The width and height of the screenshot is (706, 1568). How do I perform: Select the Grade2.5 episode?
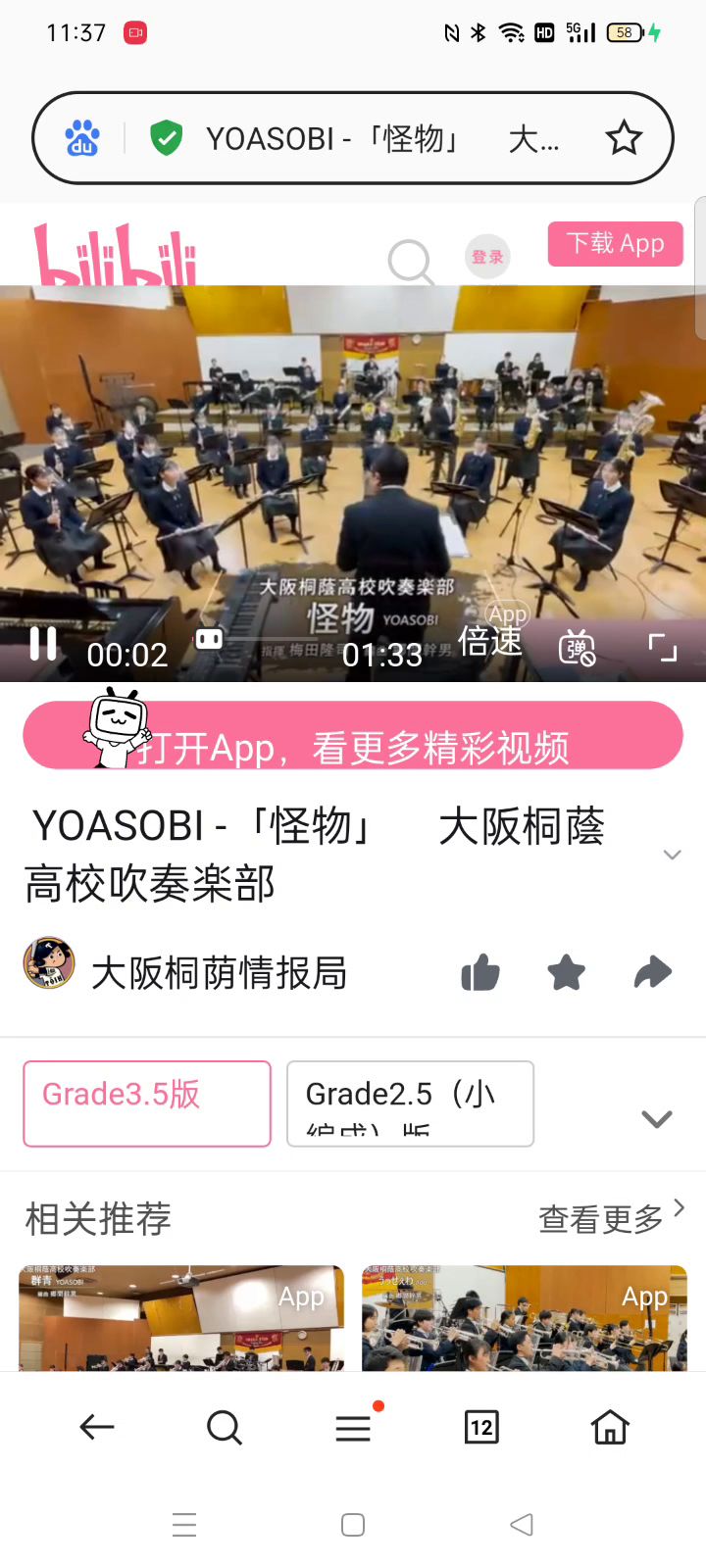click(410, 1102)
